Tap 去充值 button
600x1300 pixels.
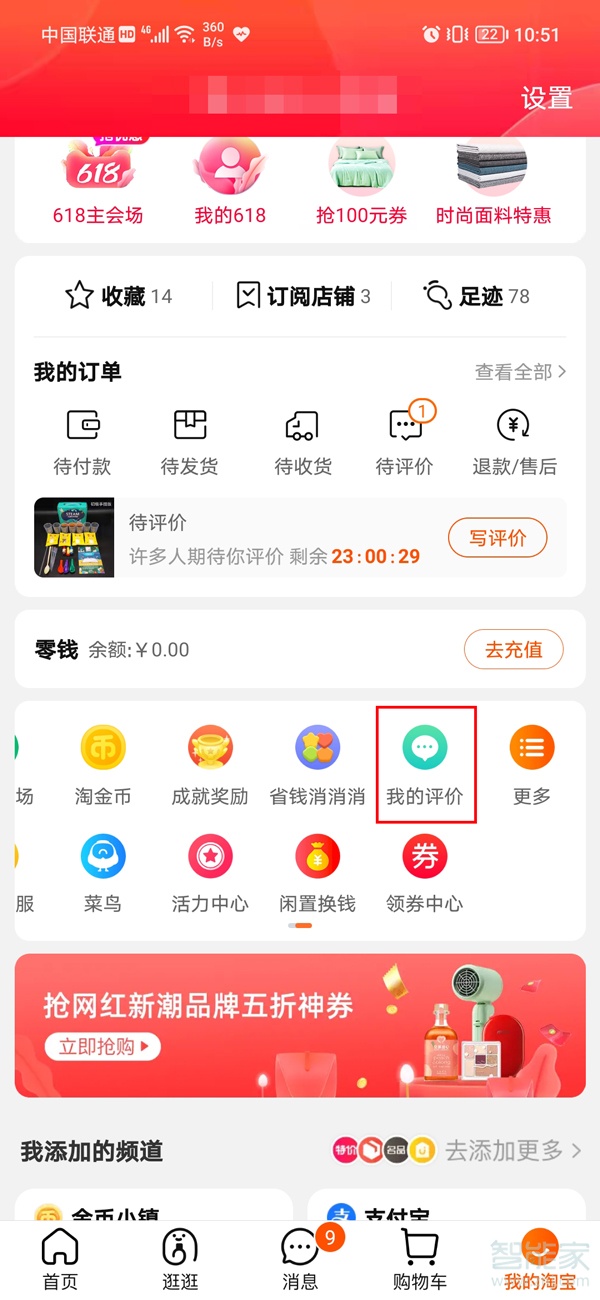(x=513, y=650)
